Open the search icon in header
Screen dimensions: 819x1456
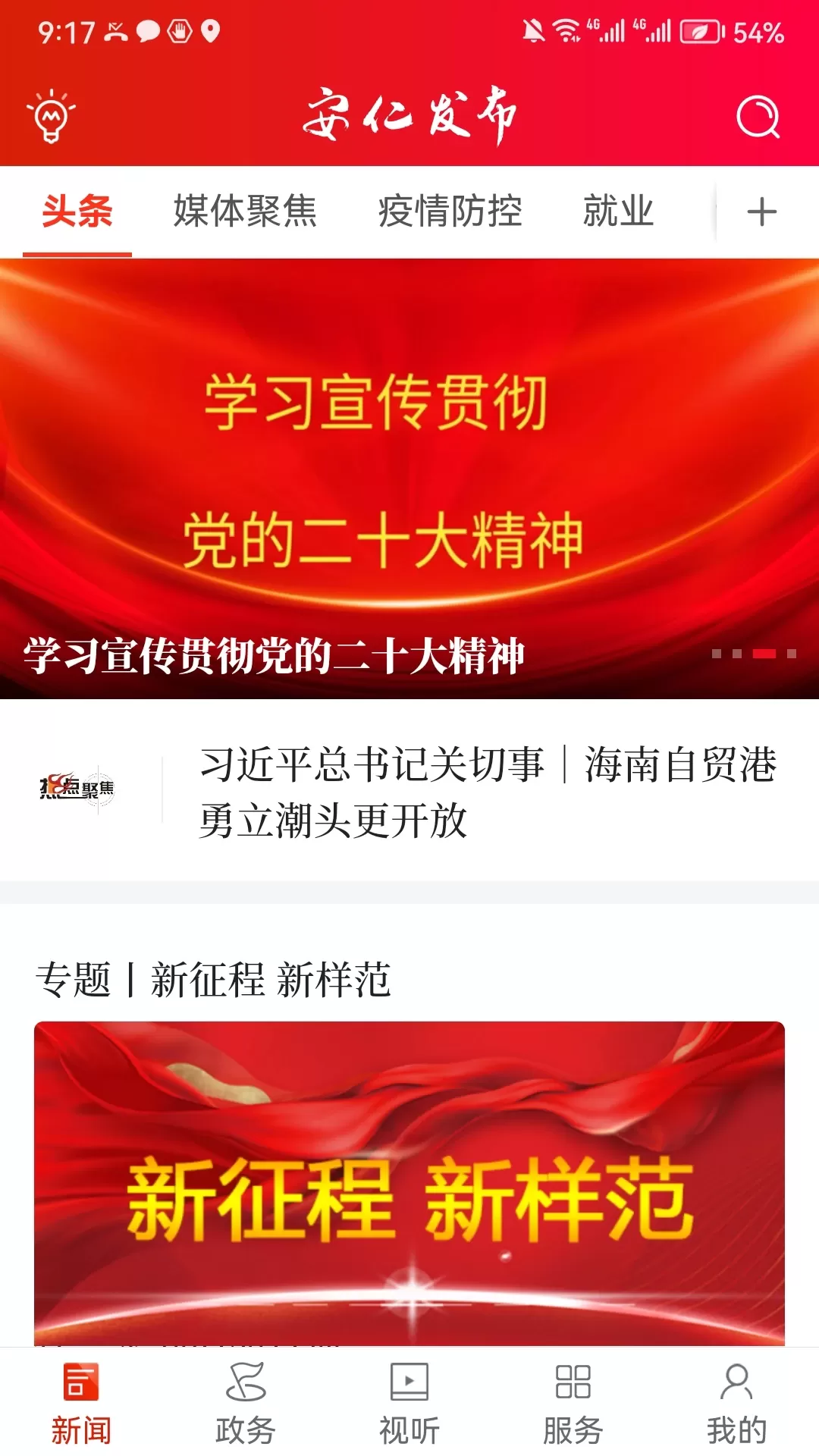tap(758, 117)
